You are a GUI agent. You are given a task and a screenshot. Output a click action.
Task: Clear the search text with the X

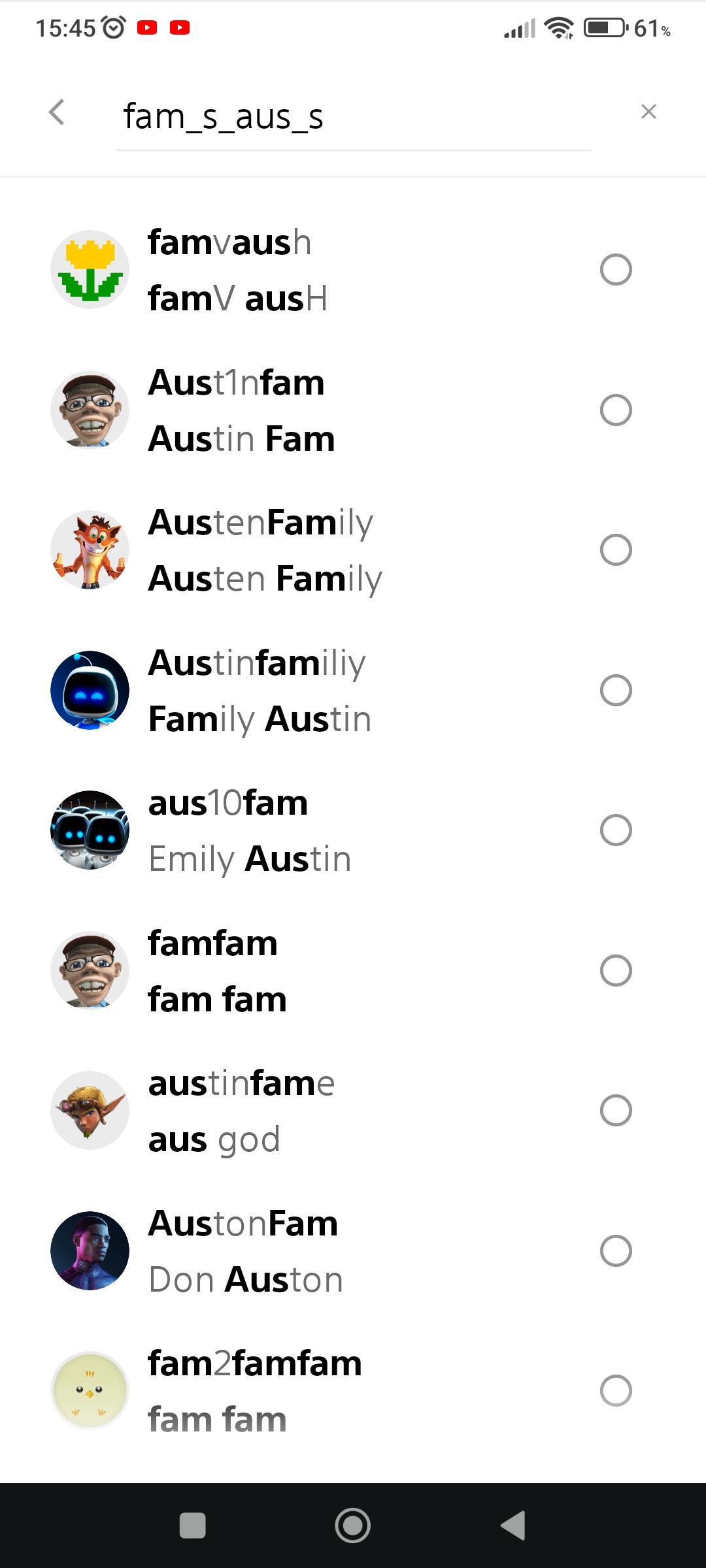[x=648, y=112]
